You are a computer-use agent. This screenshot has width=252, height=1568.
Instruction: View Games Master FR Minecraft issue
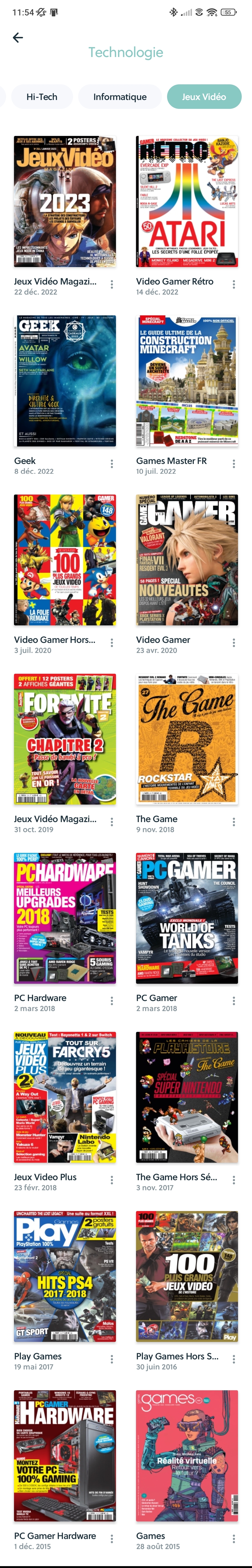[x=187, y=381]
